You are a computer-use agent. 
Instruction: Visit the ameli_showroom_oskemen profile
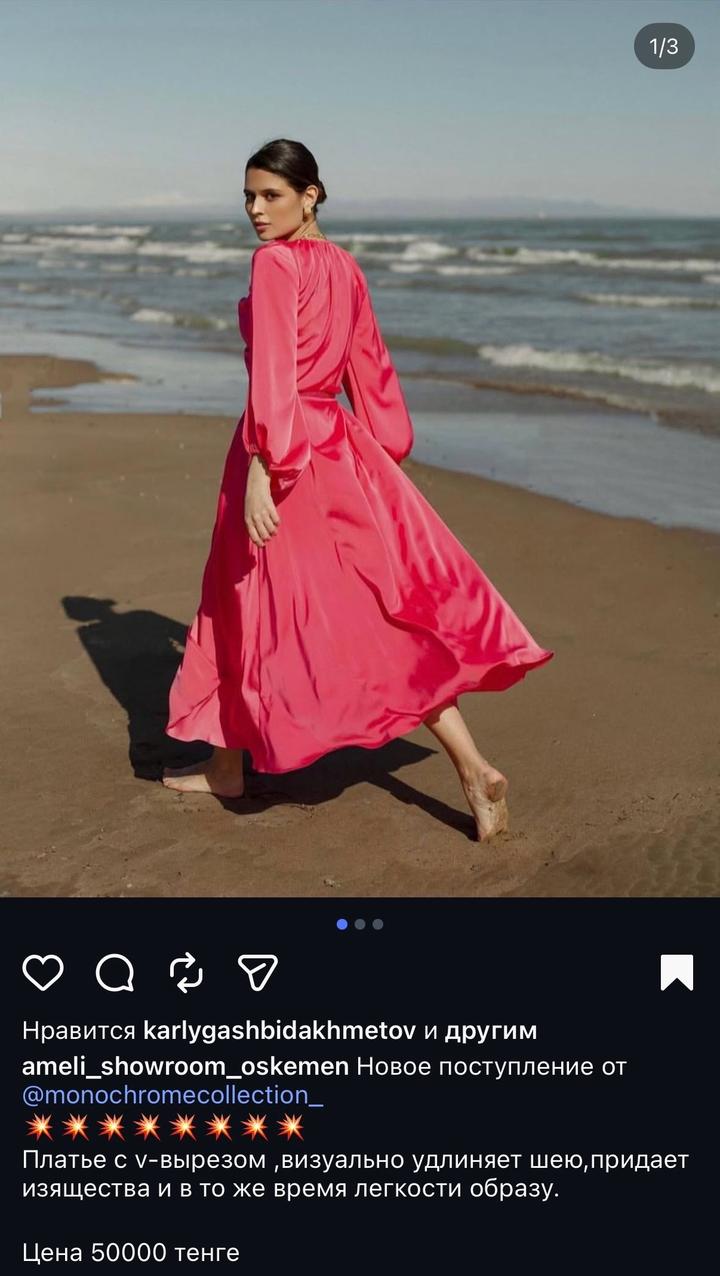185,1066
